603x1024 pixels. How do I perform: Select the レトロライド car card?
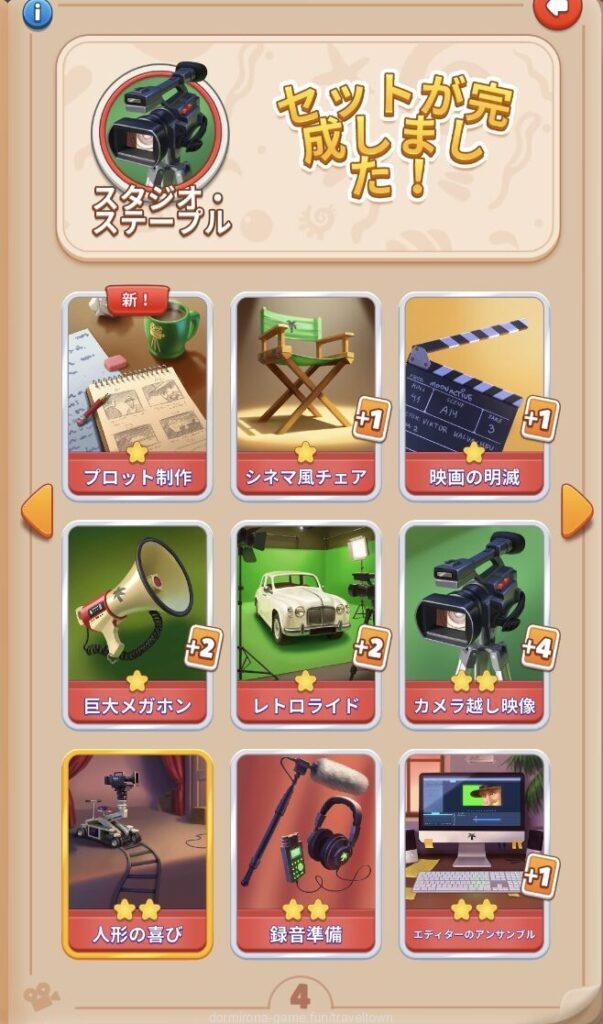(306, 624)
